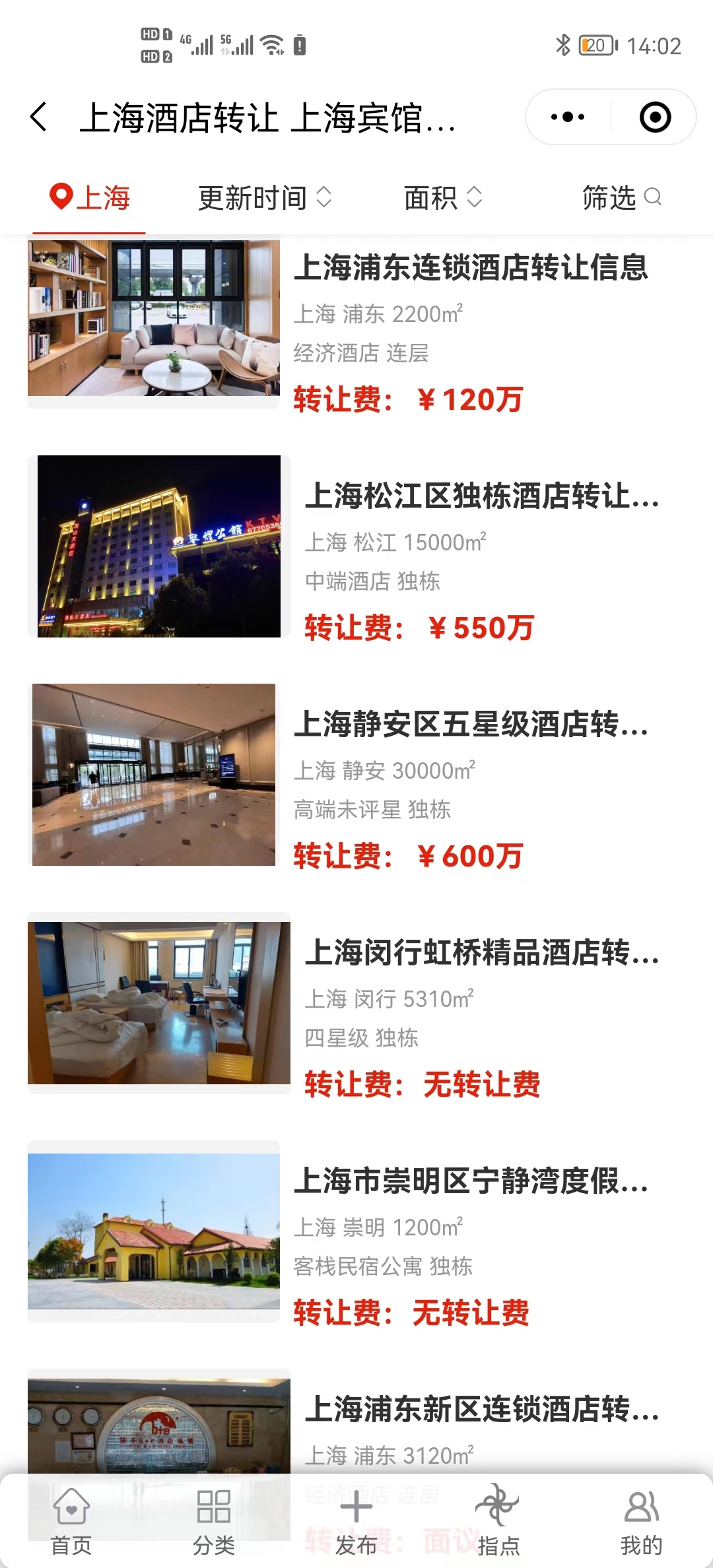Viewport: 713px width, 1568px height.
Task: Open the 筛选 filter options
Action: pyautogui.click(x=621, y=197)
